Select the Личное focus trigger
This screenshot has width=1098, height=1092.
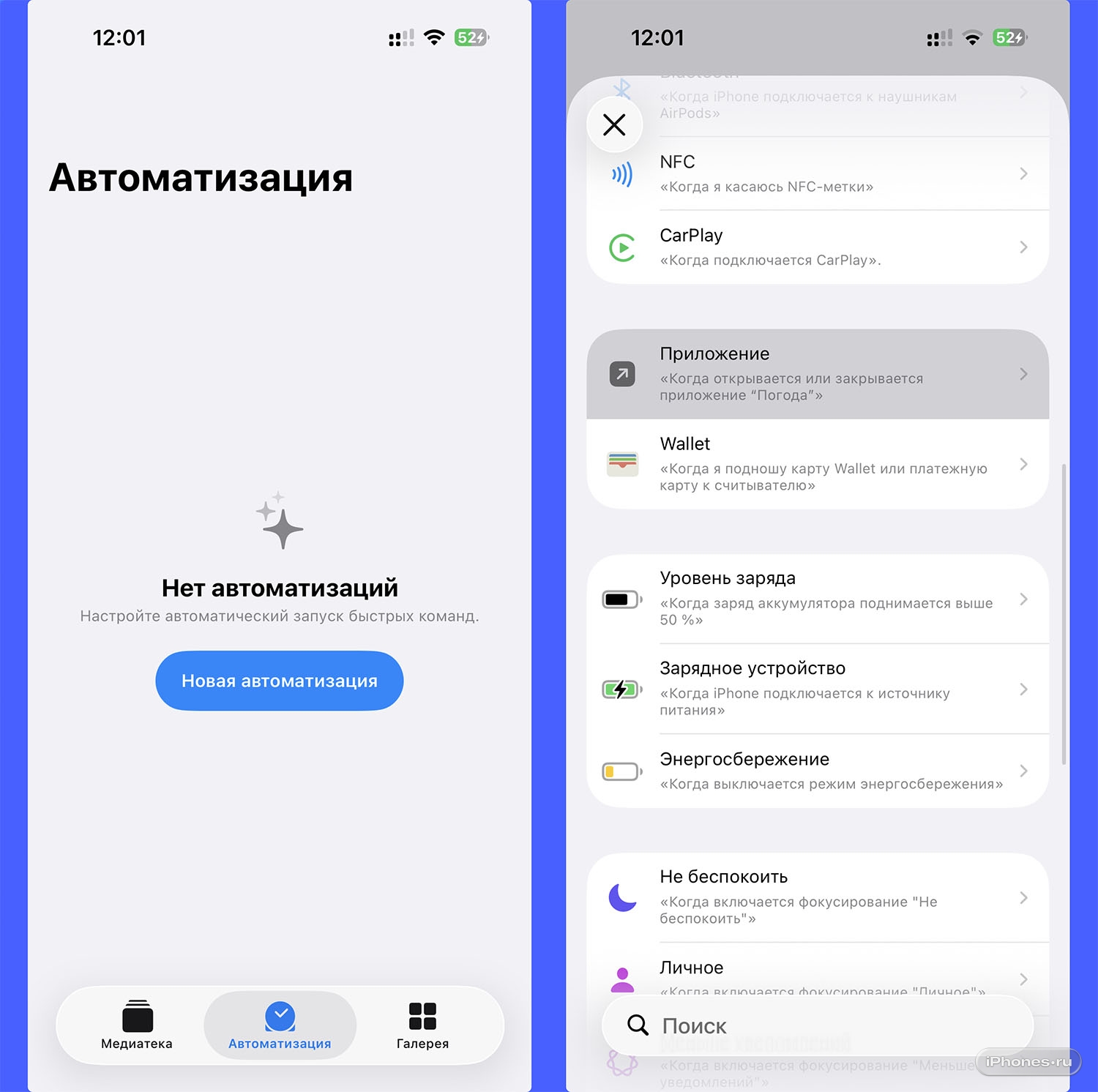point(817,972)
